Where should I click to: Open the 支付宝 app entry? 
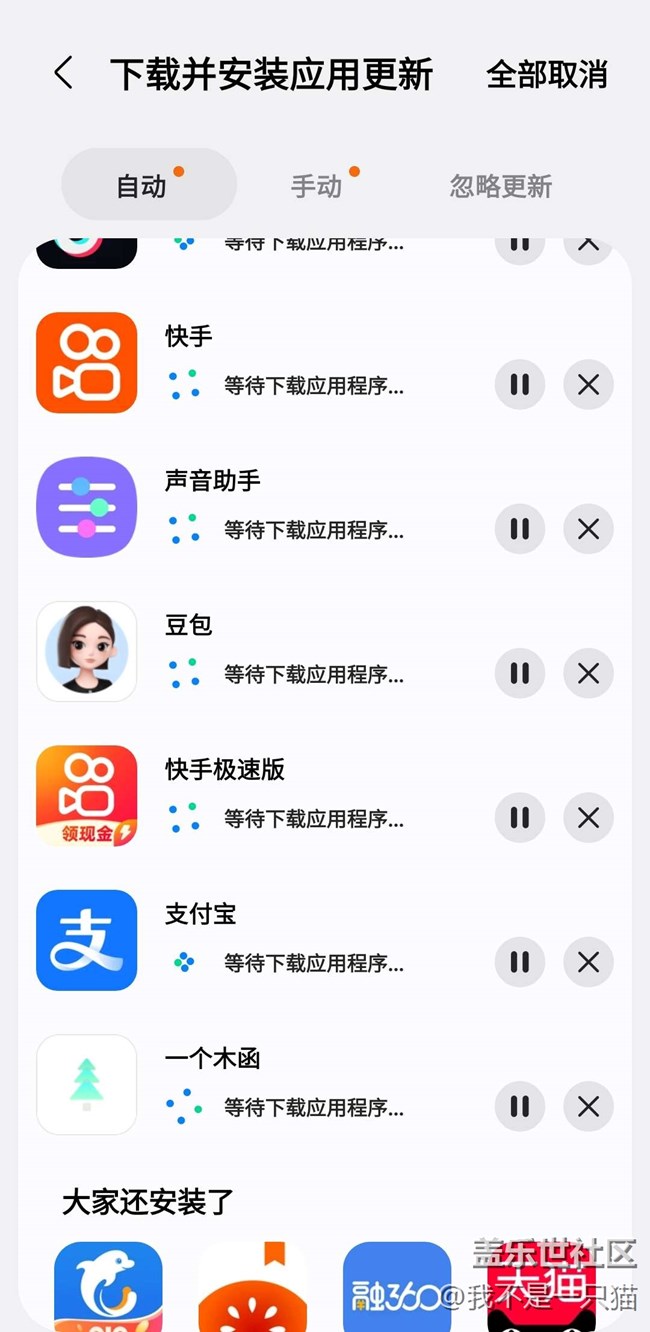pos(87,940)
